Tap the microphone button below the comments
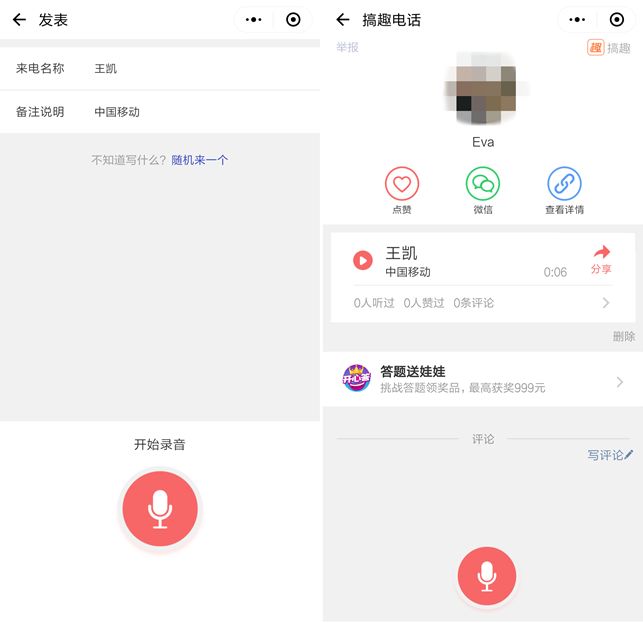 point(487,576)
